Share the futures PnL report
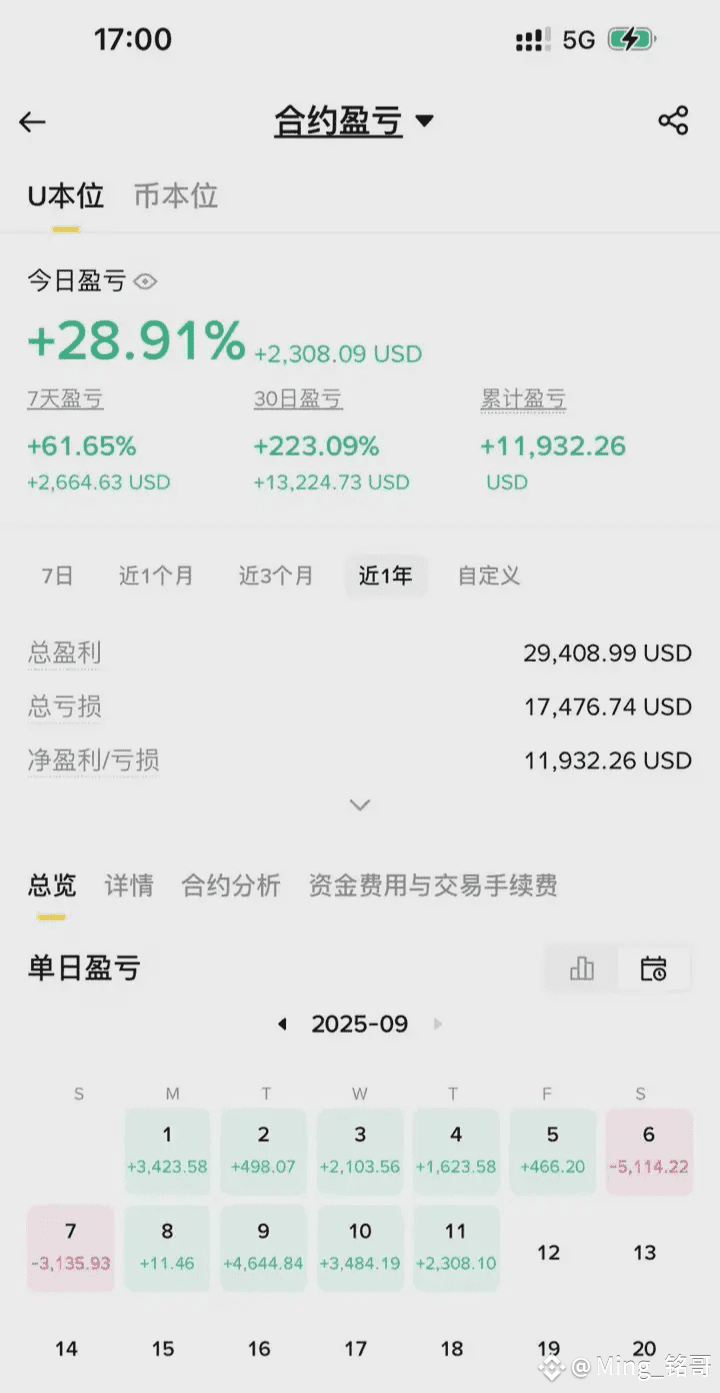This screenshot has height=1393, width=720. 673,121
